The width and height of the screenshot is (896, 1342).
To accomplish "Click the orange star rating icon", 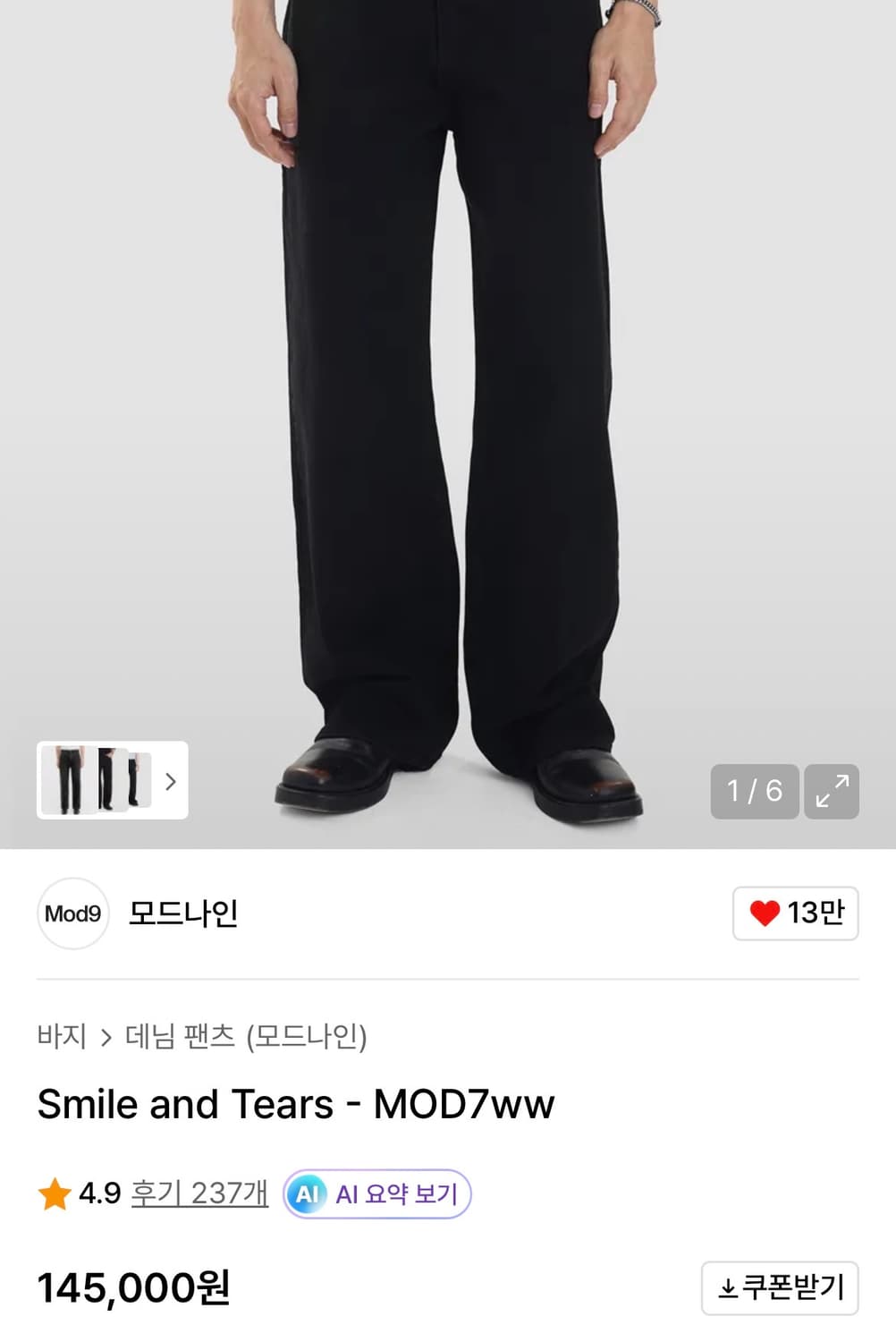I will coord(55,1193).
